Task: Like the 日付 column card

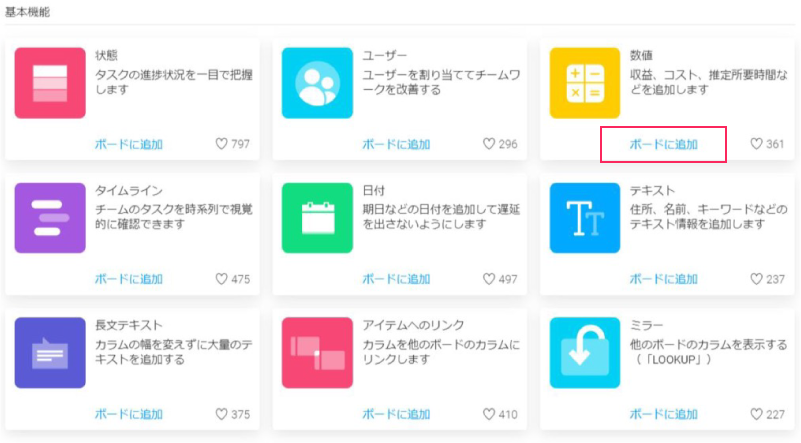Action: [x=489, y=279]
